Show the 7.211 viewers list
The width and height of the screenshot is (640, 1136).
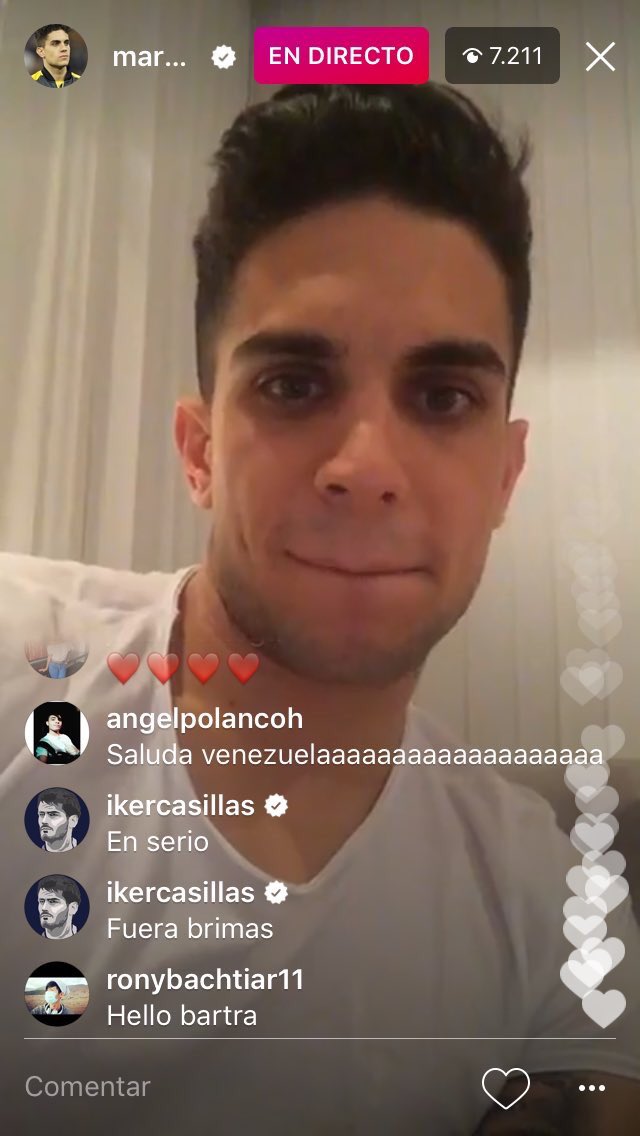501,56
